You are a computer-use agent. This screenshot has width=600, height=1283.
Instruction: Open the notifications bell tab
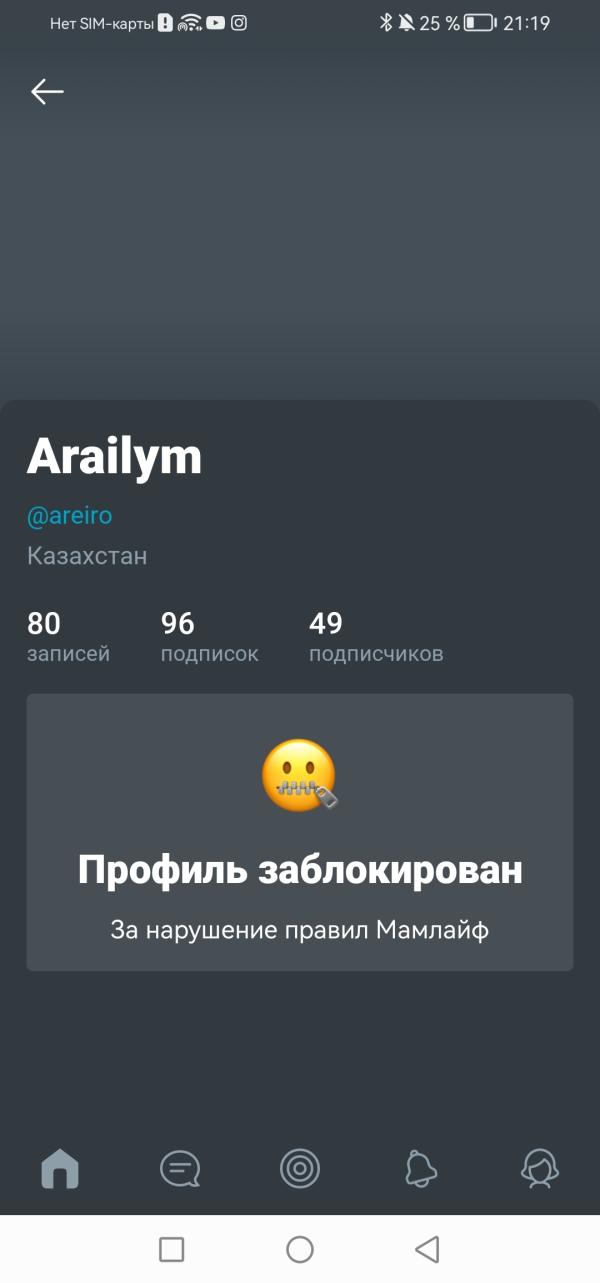pos(420,1168)
